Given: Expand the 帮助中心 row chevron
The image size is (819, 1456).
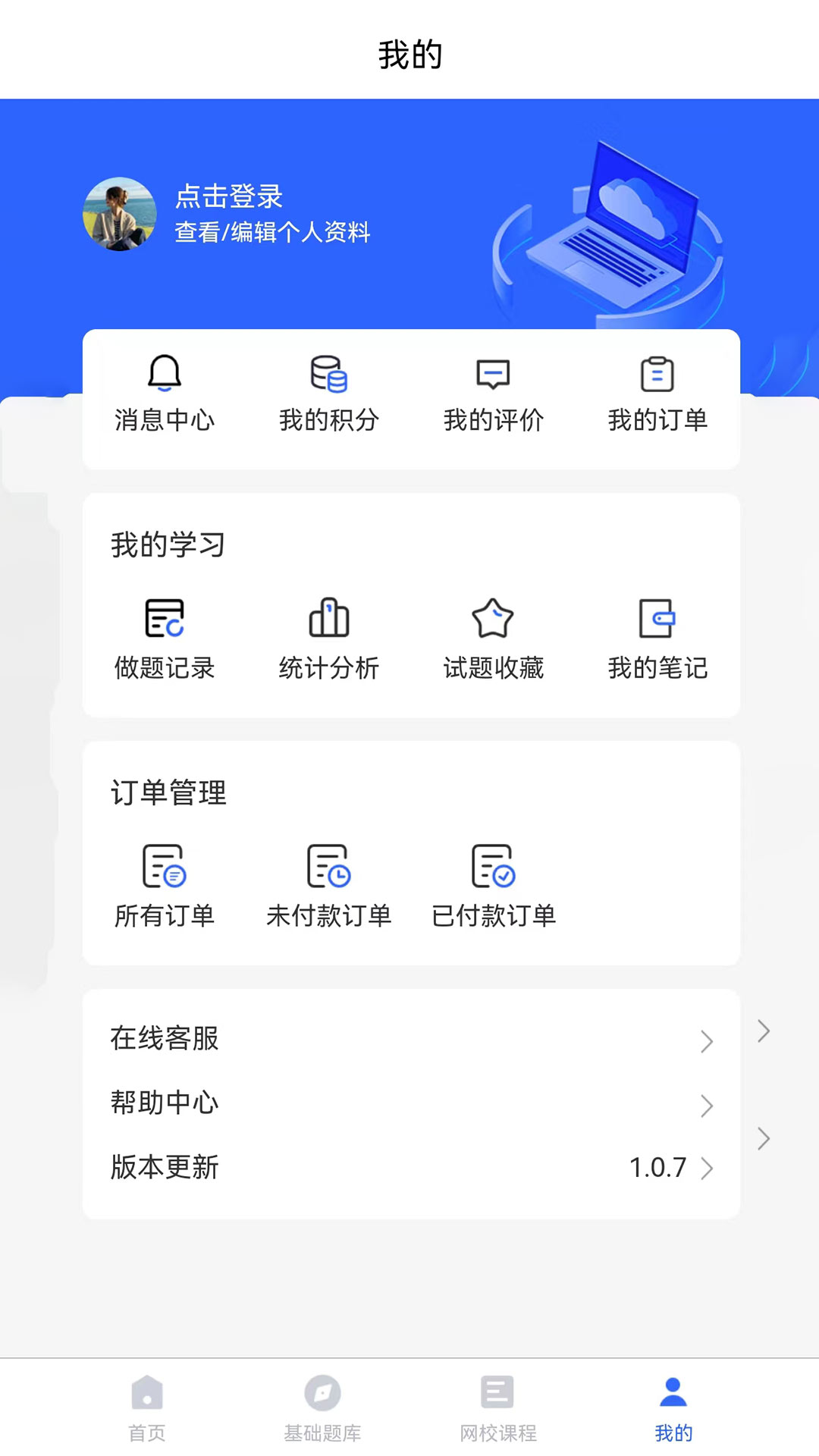Looking at the screenshot, I should 707,1105.
